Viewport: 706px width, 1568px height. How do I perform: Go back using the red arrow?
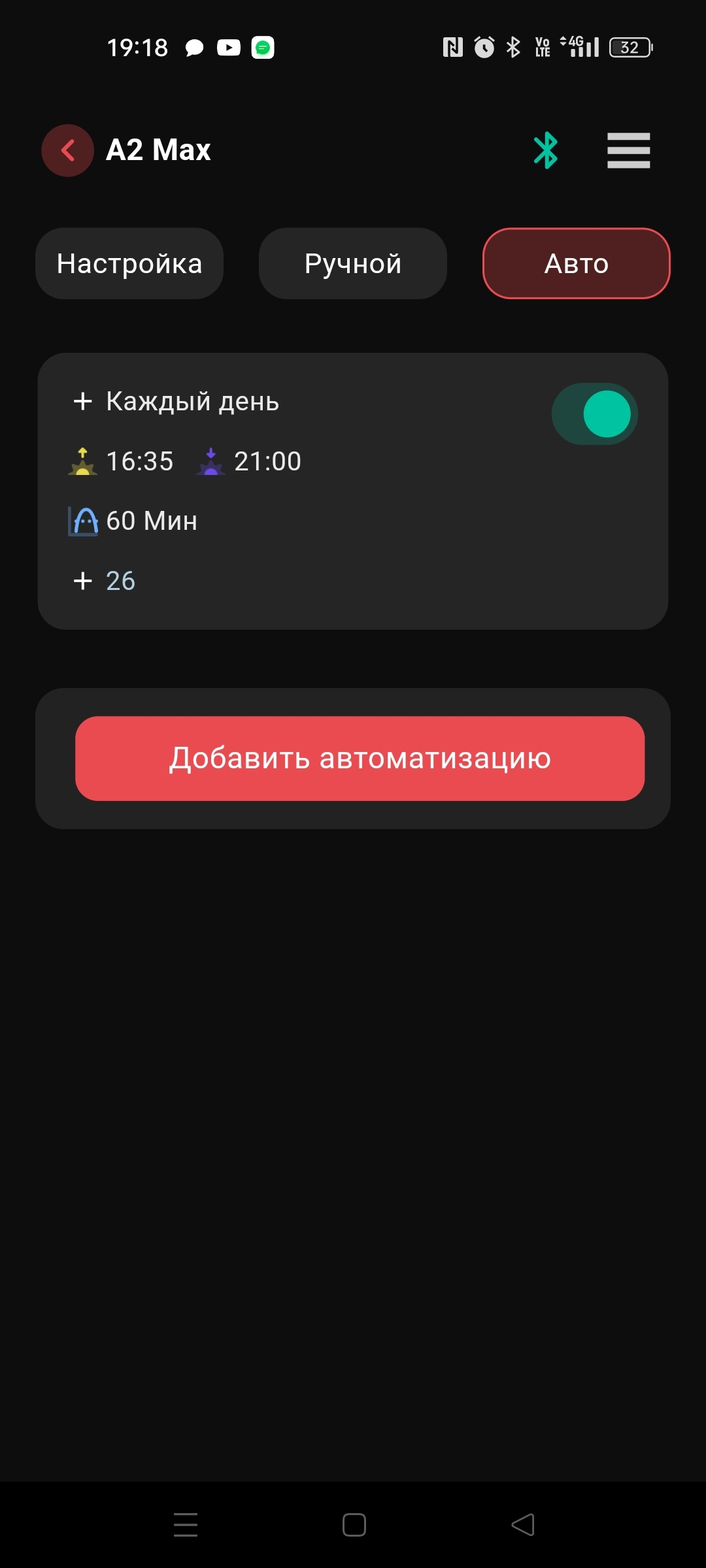click(x=67, y=151)
